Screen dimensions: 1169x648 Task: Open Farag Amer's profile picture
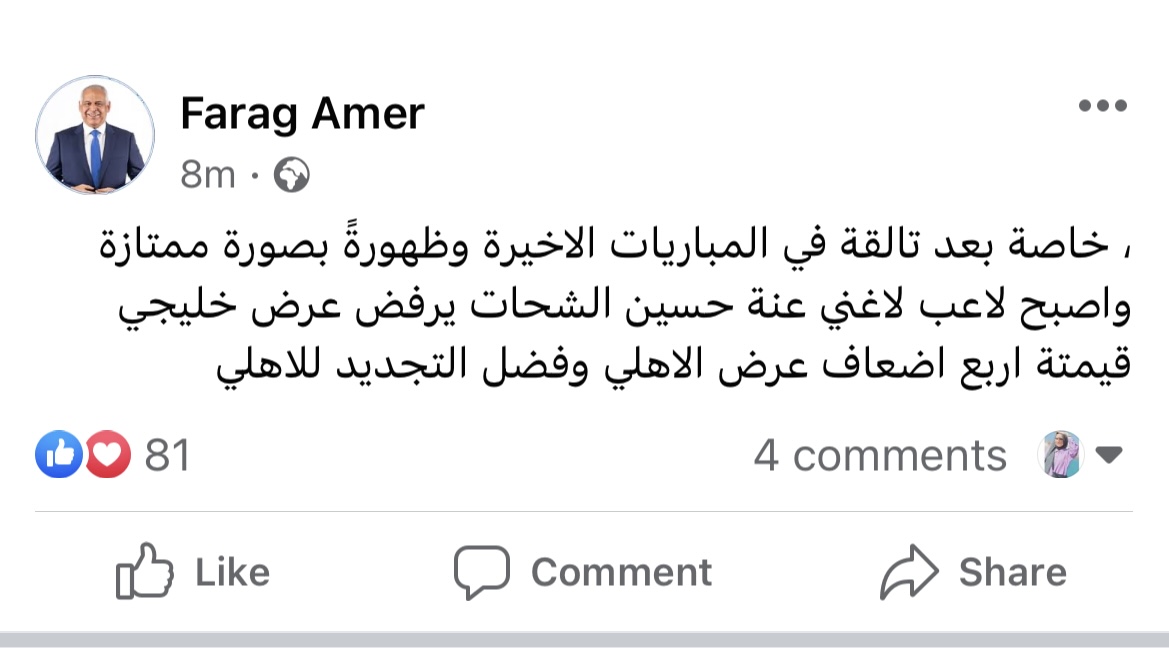click(95, 134)
